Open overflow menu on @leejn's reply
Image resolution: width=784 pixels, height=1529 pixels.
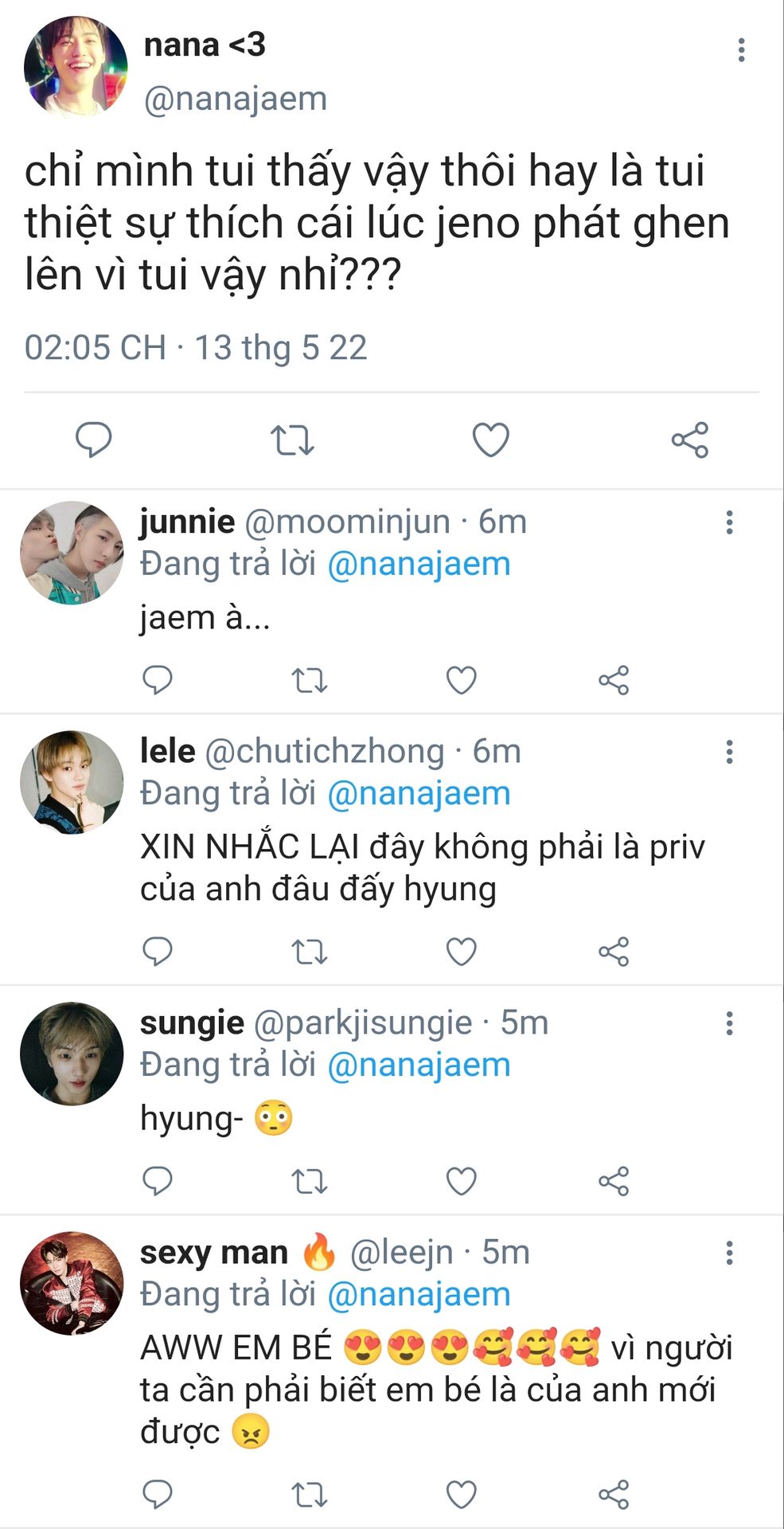click(x=729, y=1253)
